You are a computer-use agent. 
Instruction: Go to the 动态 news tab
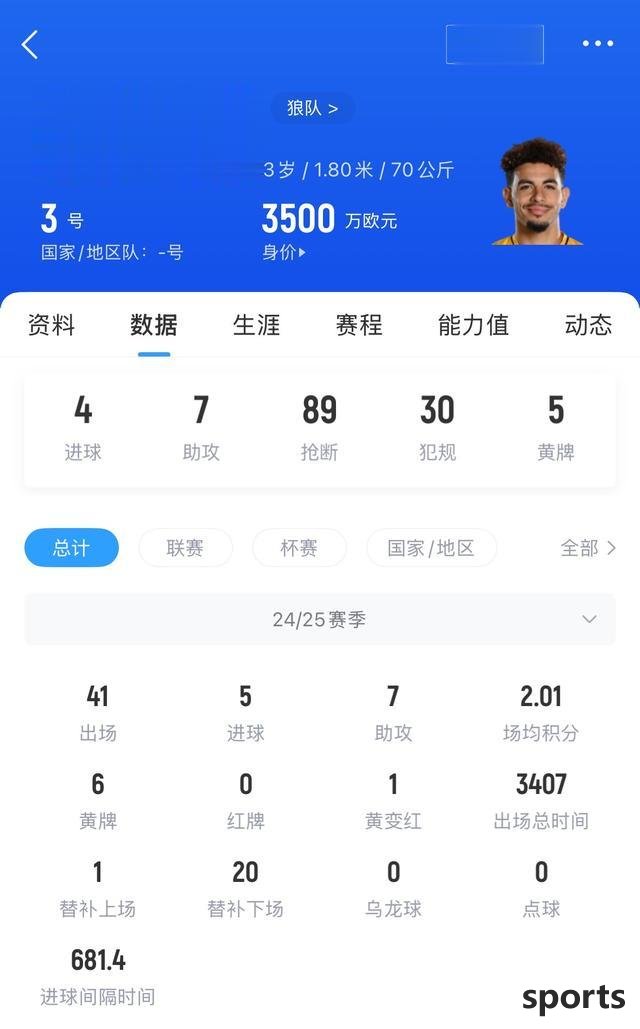click(588, 325)
